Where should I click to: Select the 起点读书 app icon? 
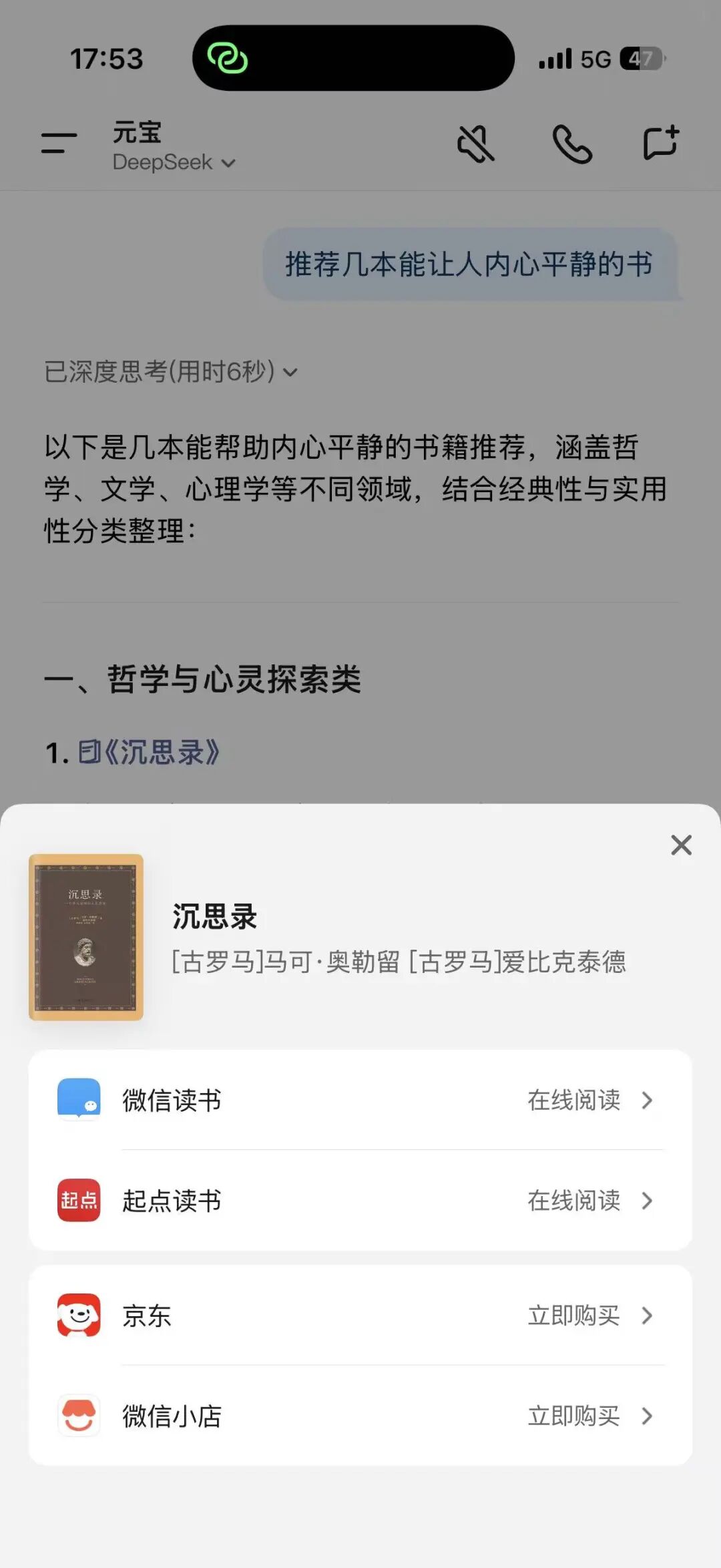click(78, 1200)
